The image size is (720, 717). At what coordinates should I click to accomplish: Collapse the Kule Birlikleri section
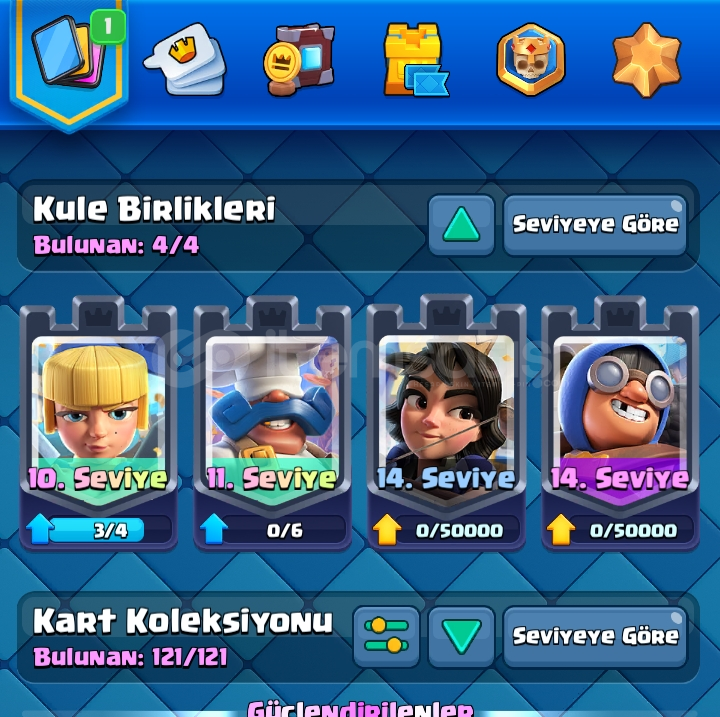[461, 225]
